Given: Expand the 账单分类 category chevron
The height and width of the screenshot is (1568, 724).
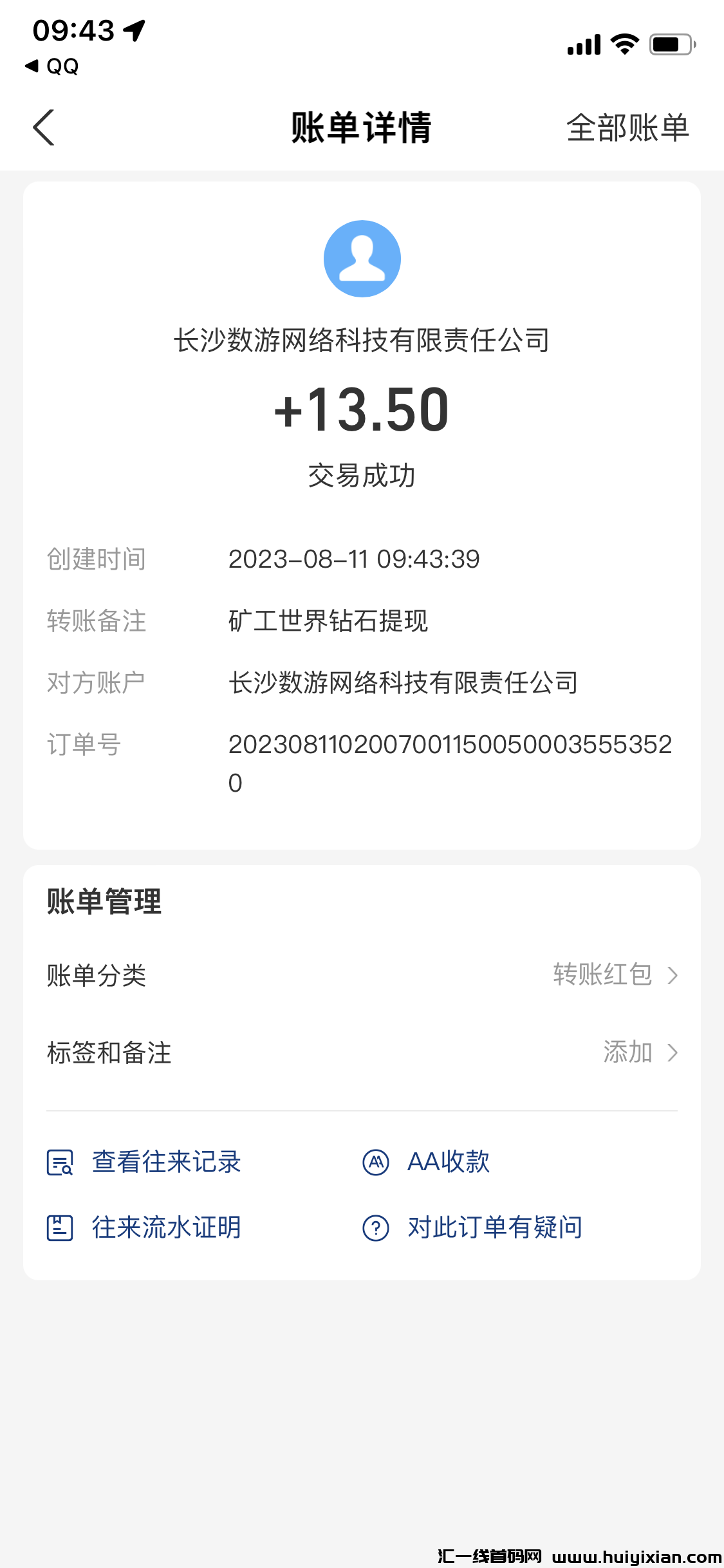Looking at the screenshot, I should coord(673,975).
